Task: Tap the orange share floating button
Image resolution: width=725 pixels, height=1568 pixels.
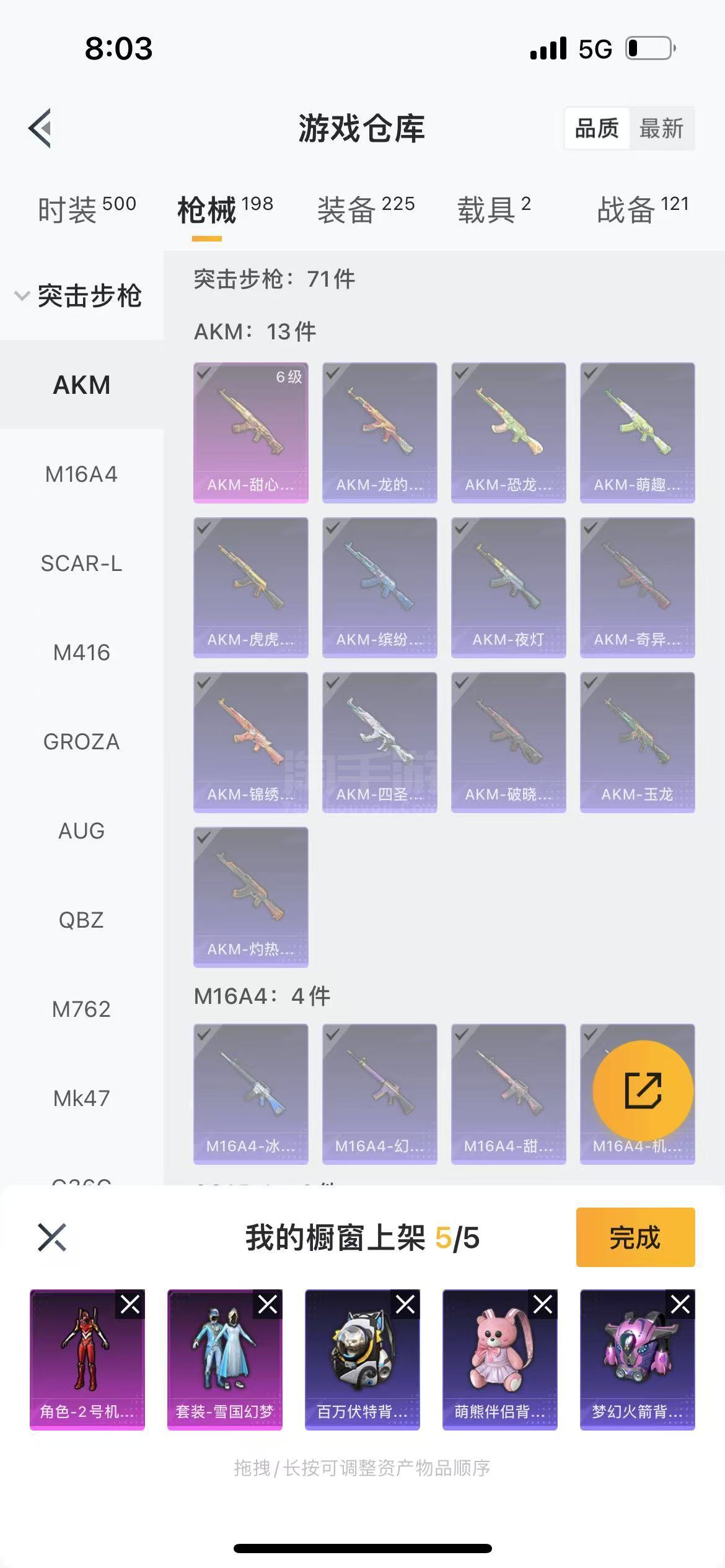Action: pyautogui.click(x=643, y=1091)
